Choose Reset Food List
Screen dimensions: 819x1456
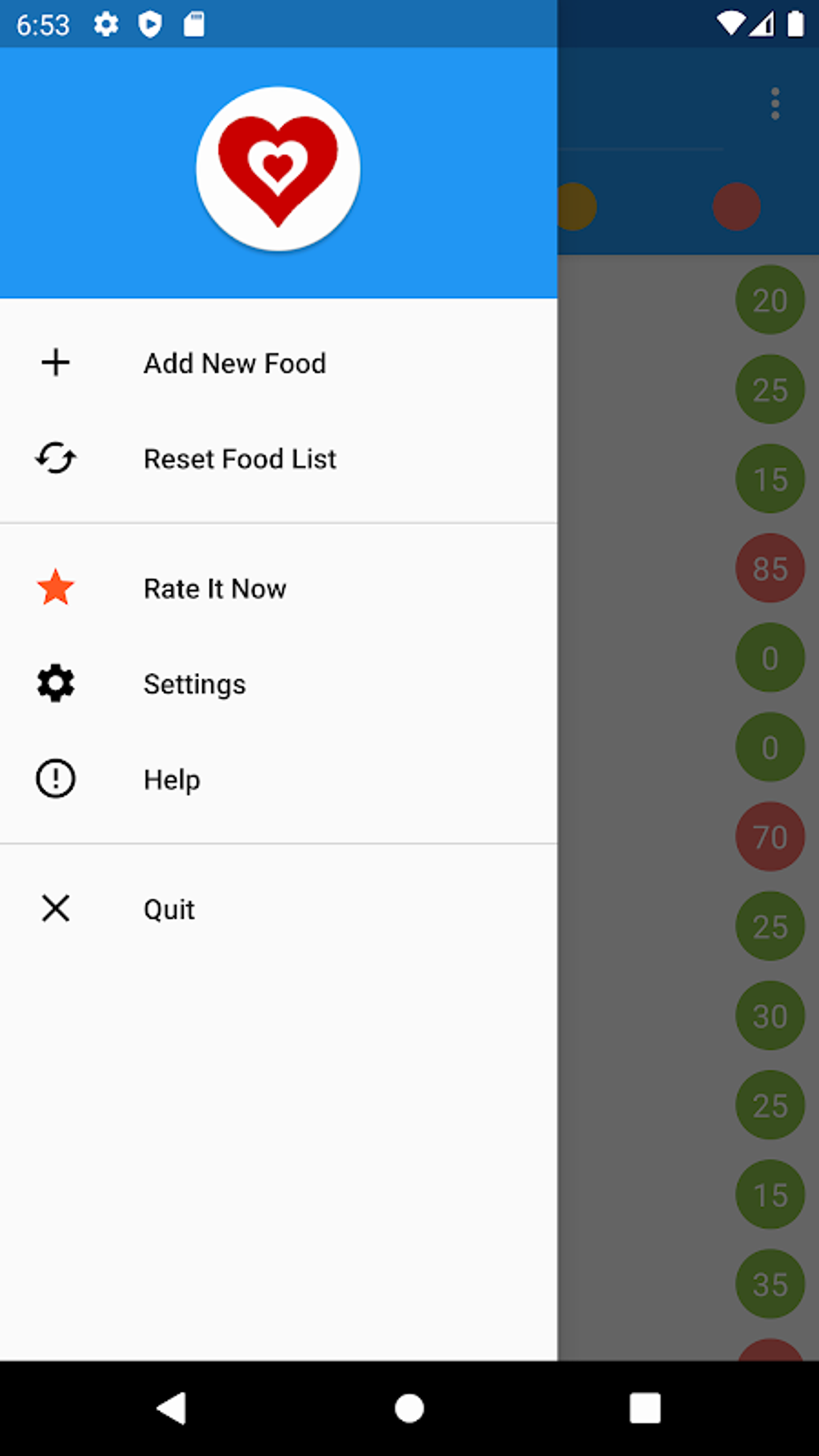click(239, 458)
